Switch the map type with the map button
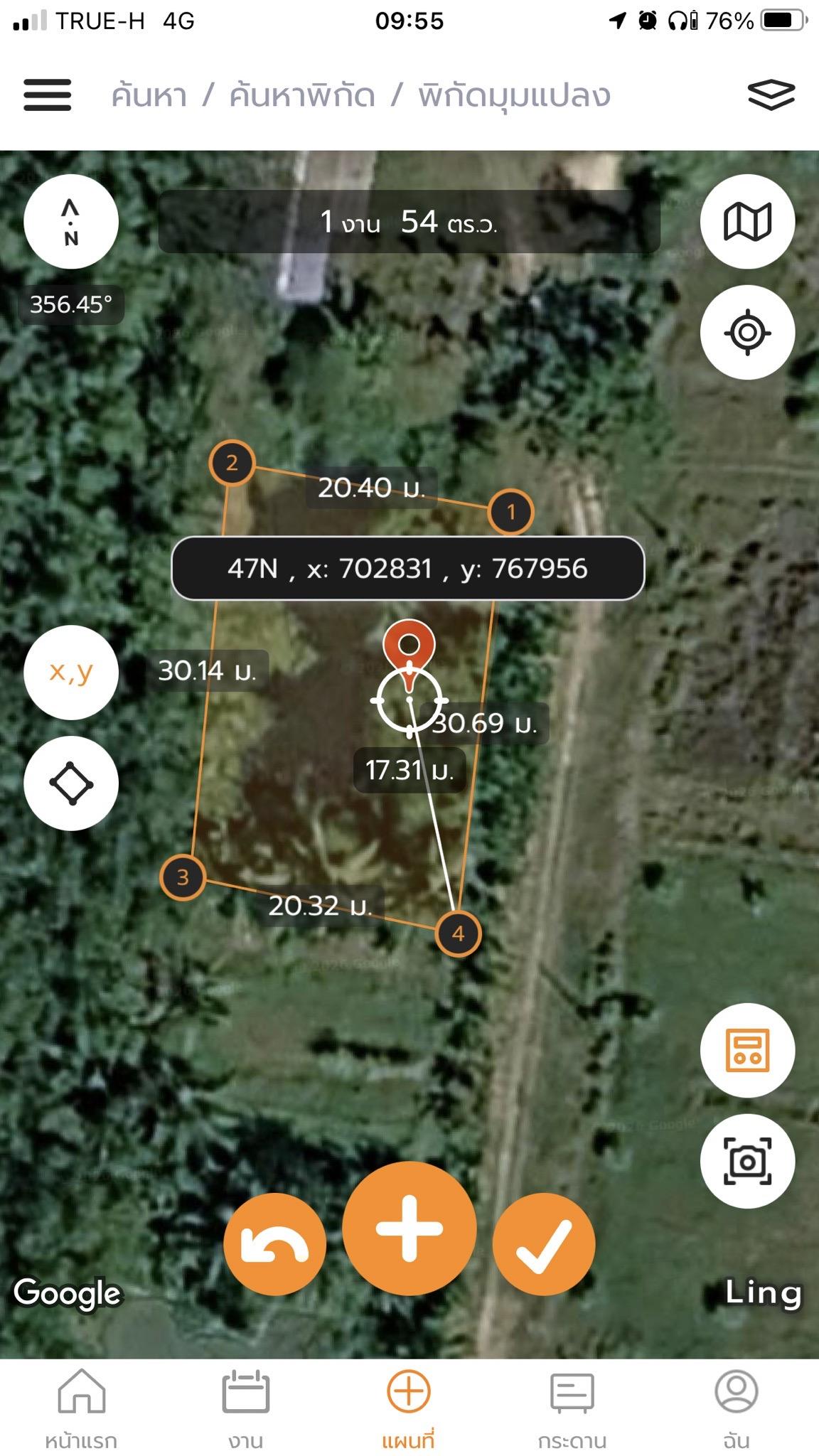The width and height of the screenshot is (819, 1456). point(747,221)
